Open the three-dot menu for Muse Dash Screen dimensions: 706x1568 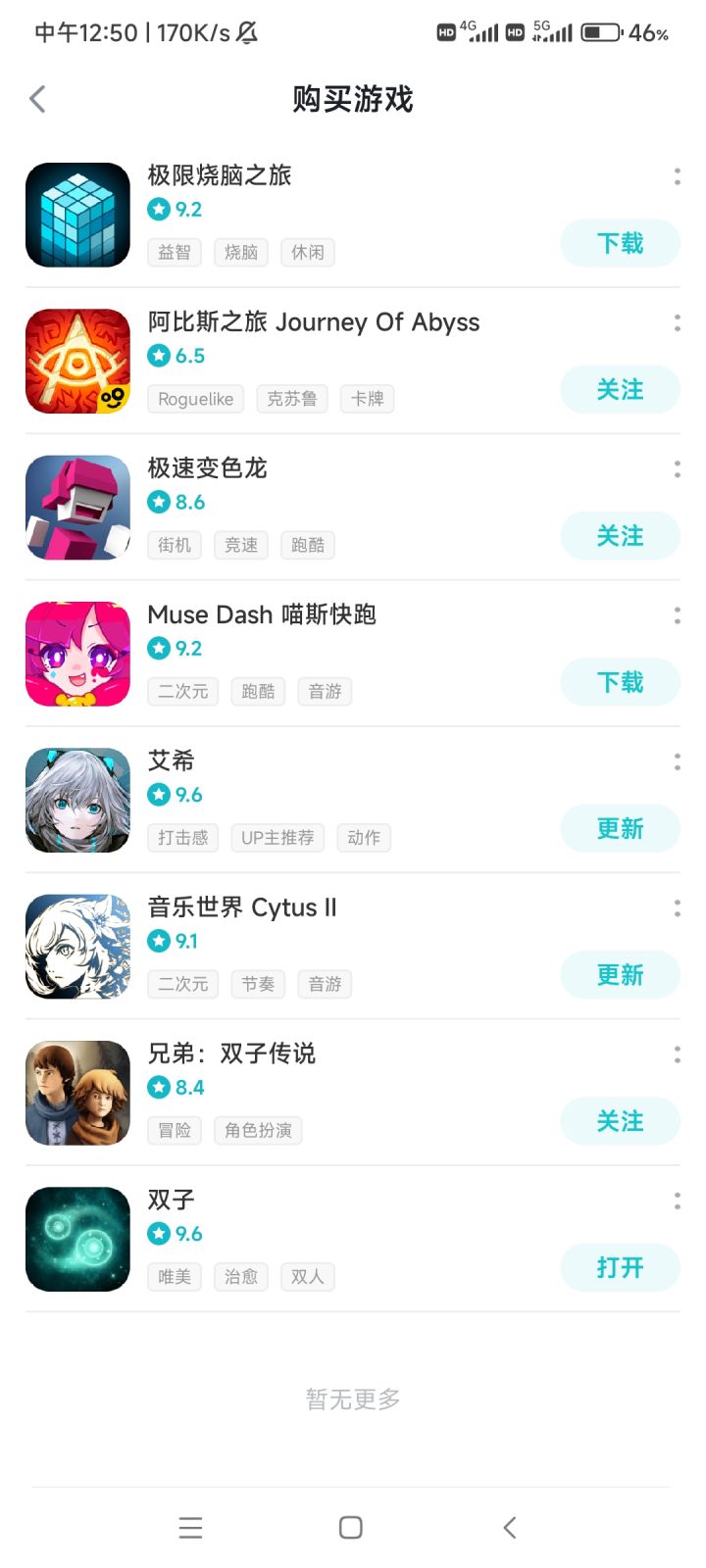[x=678, y=615]
